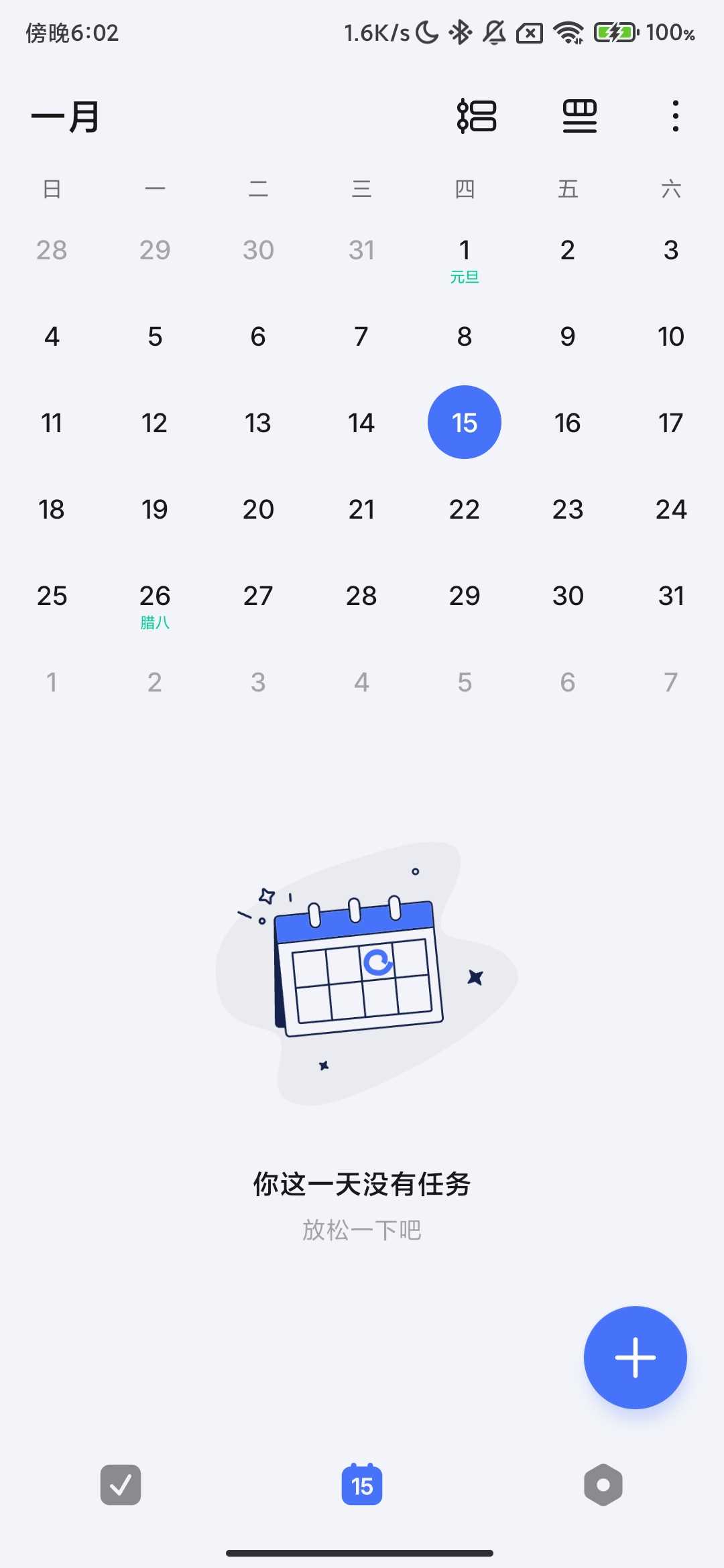The height and width of the screenshot is (1568, 724).
Task: Open the timeline list view icon
Action: pos(477,116)
